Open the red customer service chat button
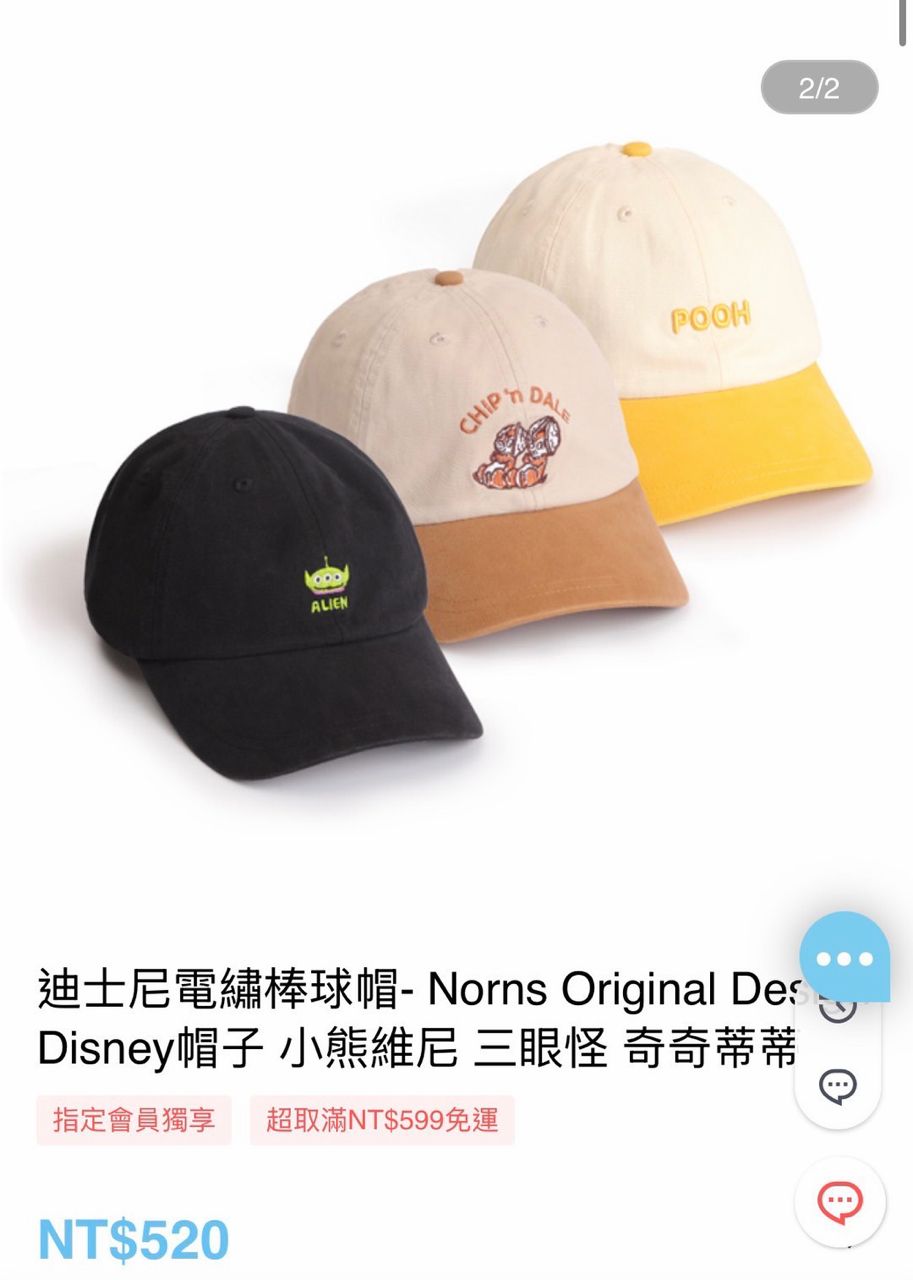Viewport: 913px width, 1280px height. (x=840, y=1202)
